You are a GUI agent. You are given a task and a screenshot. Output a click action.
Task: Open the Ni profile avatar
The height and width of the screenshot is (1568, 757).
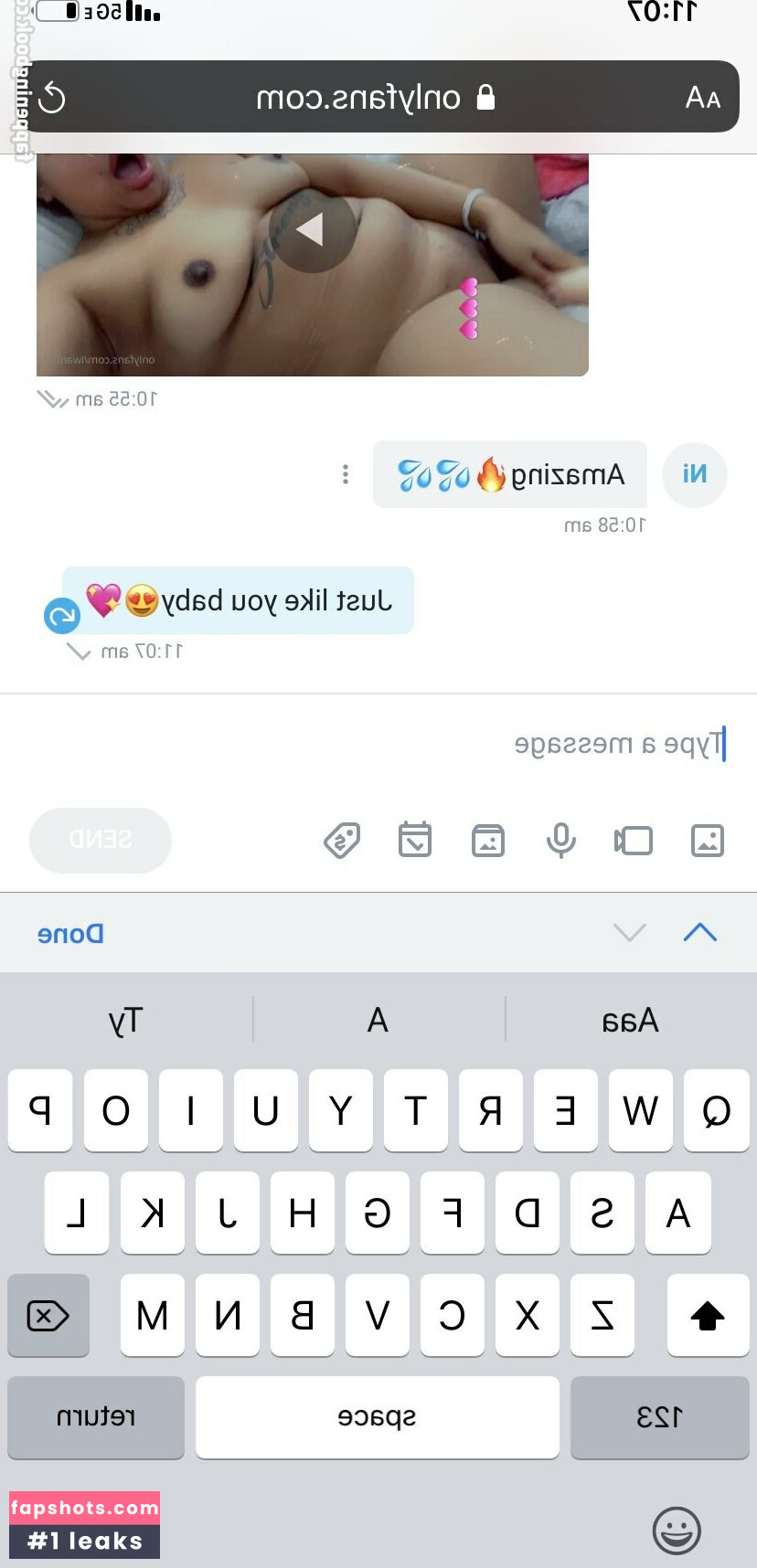(694, 474)
